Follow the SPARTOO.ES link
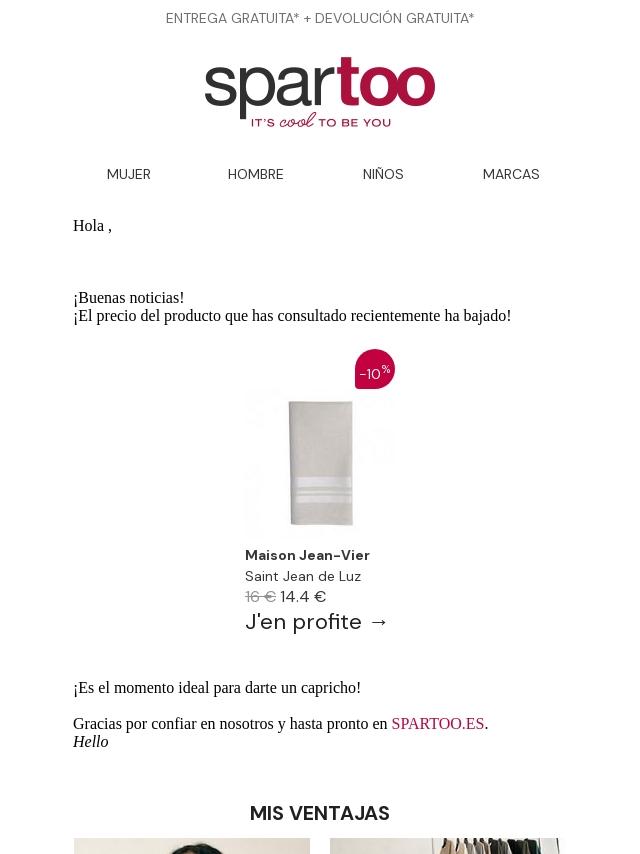The height and width of the screenshot is (854, 640). click(438, 724)
